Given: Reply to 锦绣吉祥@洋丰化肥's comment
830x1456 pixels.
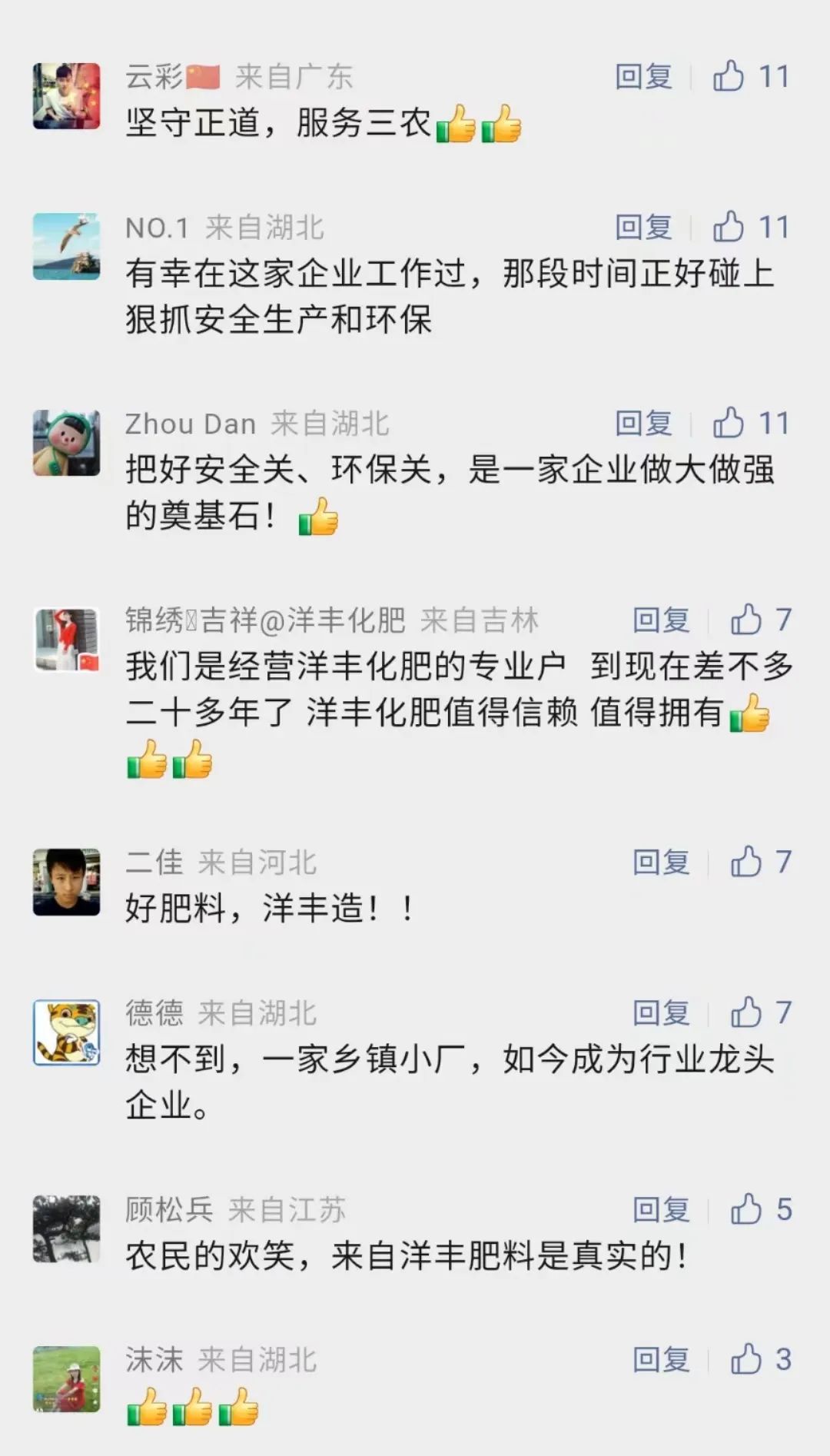Looking at the screenshot, I should [x=661, y=620].
